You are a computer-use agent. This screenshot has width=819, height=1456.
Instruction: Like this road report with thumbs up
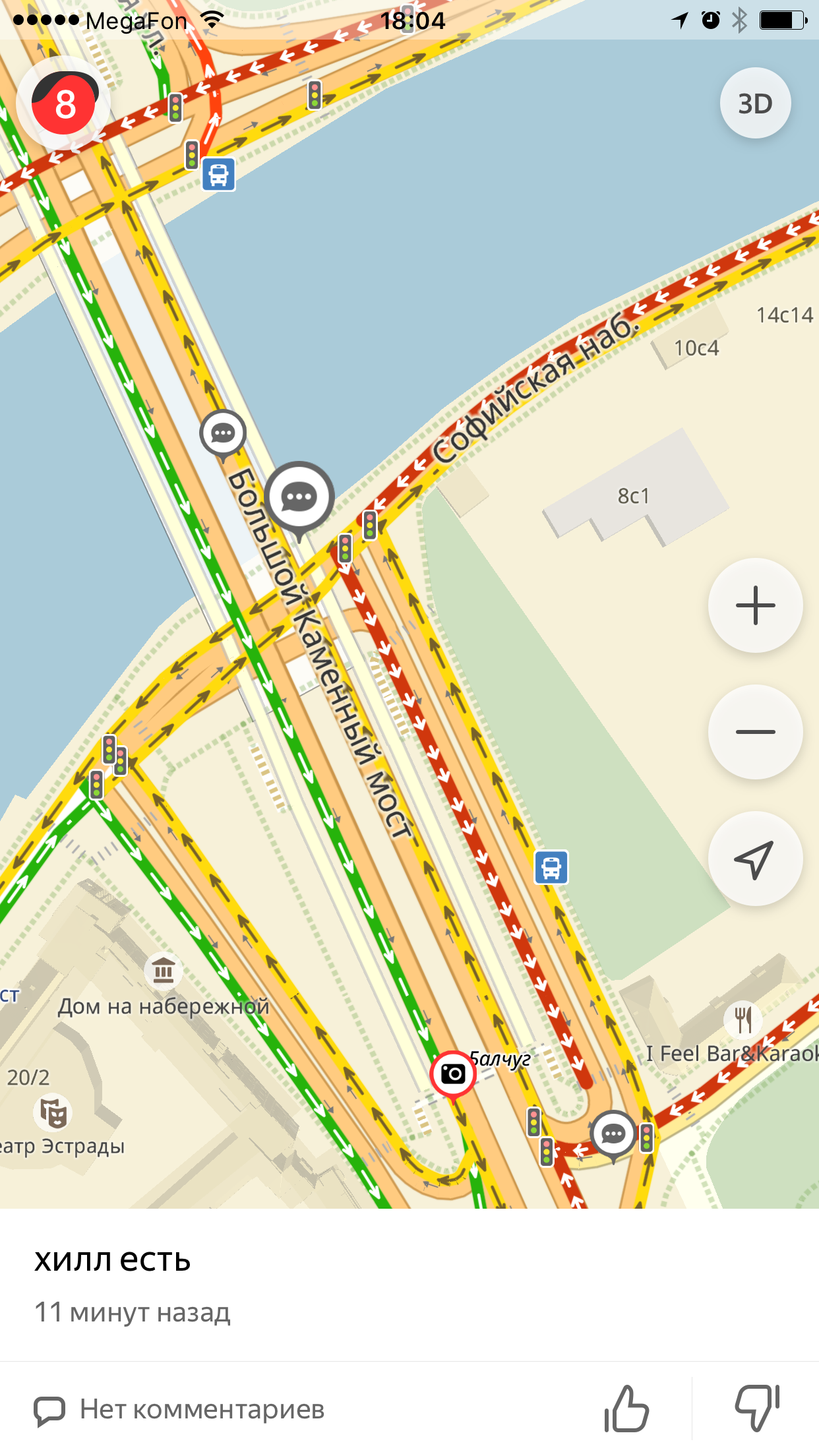tap(627, 1409)
